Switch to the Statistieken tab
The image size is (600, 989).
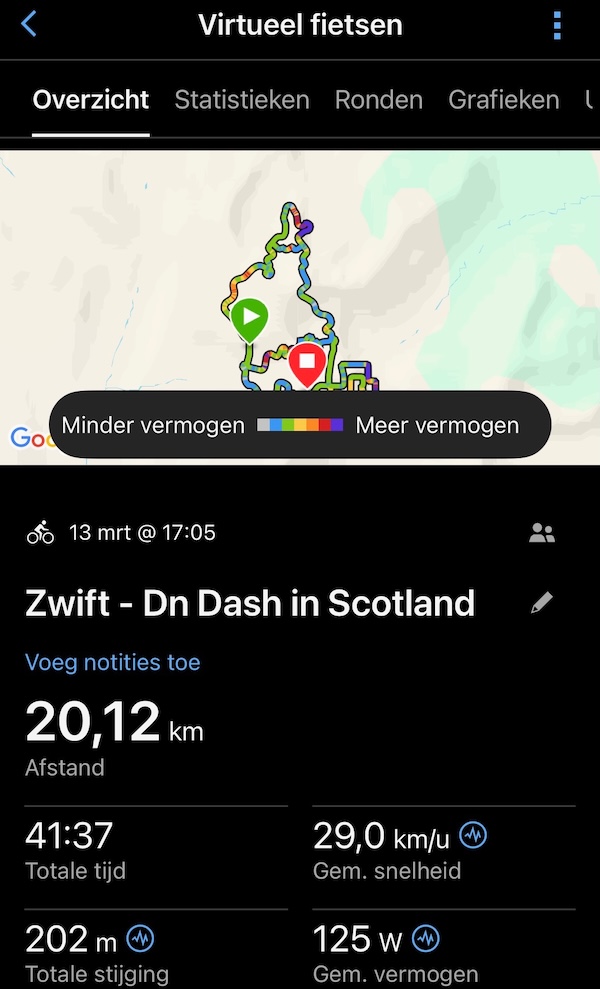tap(242, 100)
